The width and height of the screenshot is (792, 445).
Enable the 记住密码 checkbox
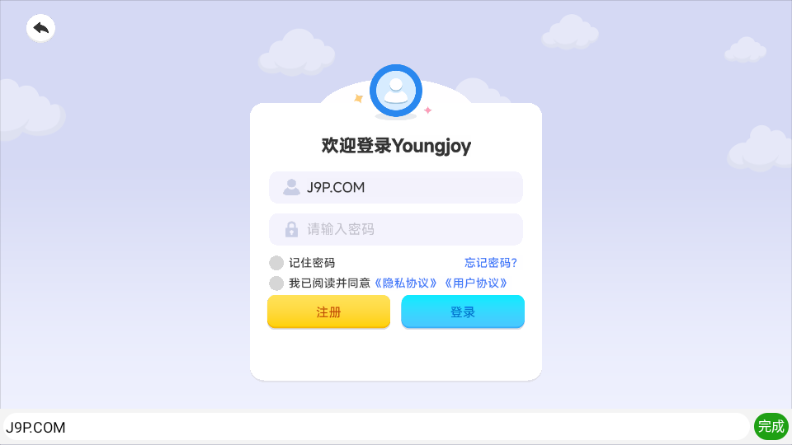[277, 263]
